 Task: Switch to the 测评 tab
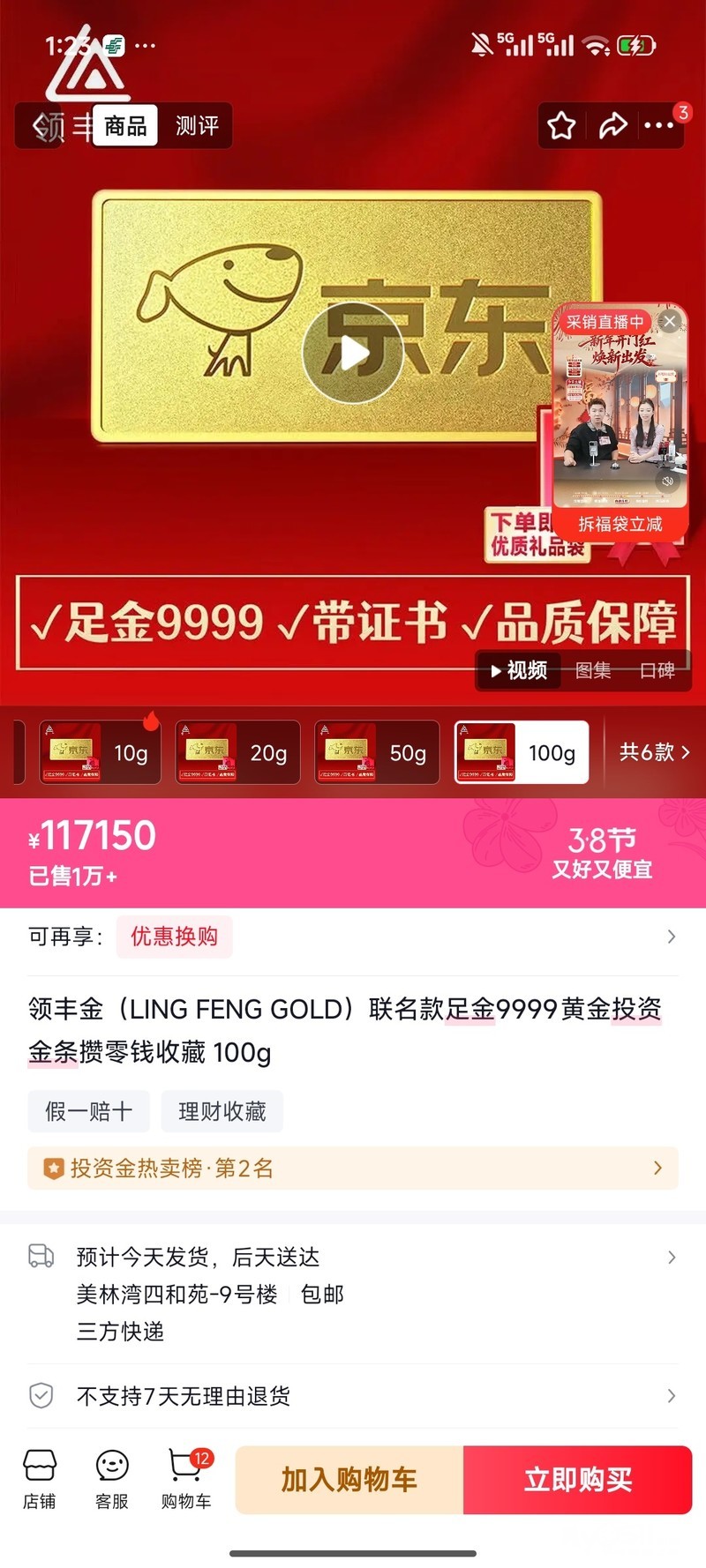(197, 126)
